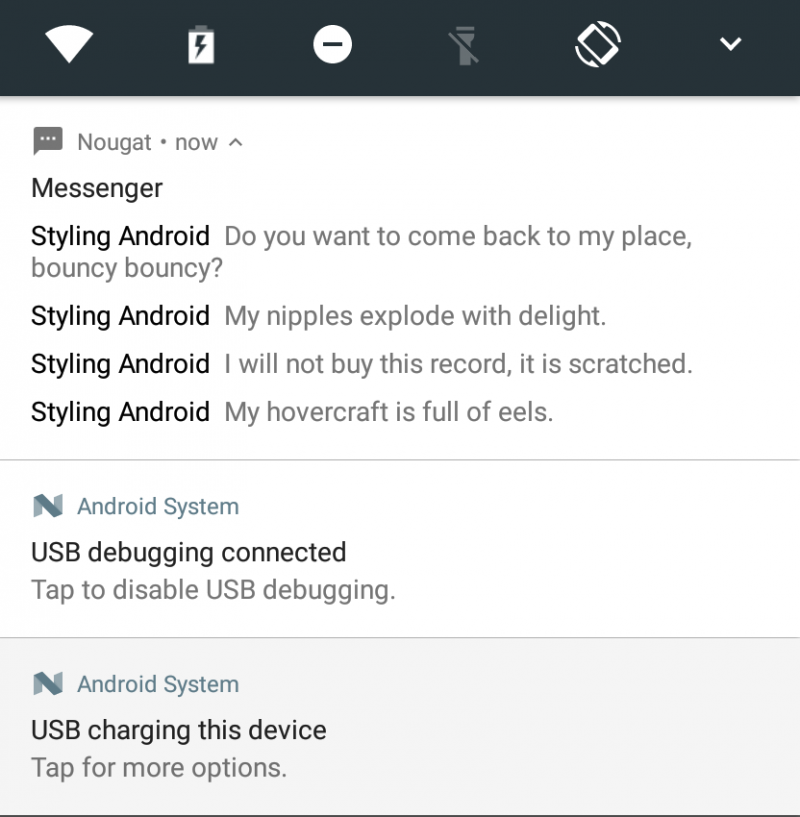Tap the charging battery icon
The height and width of the screenshot is (817, 800).
point(199,44)
